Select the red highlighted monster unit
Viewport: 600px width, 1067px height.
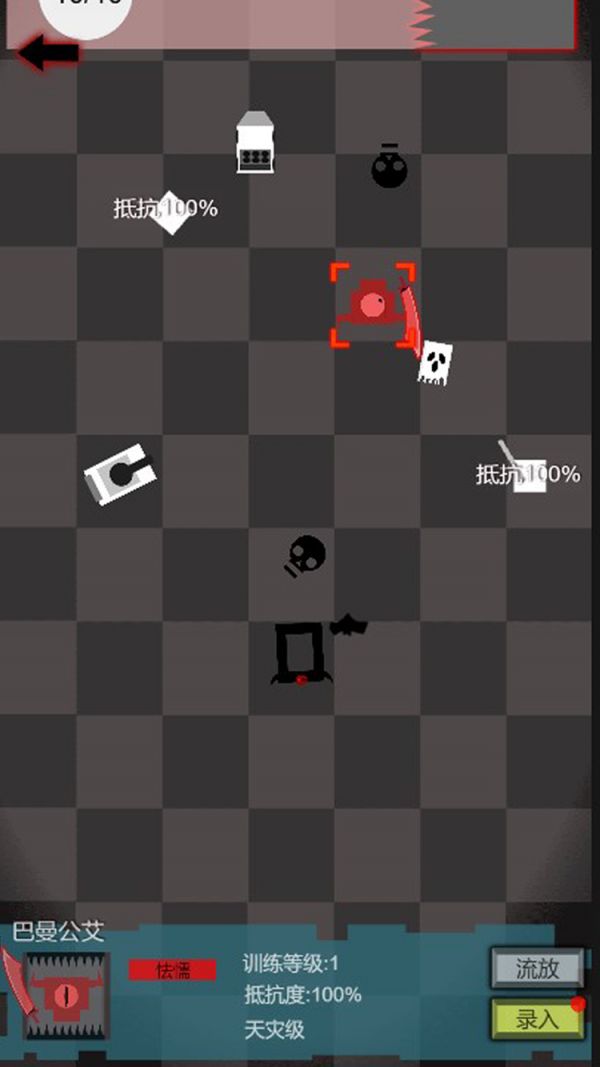pyautogui.click(x=372, y=304)
